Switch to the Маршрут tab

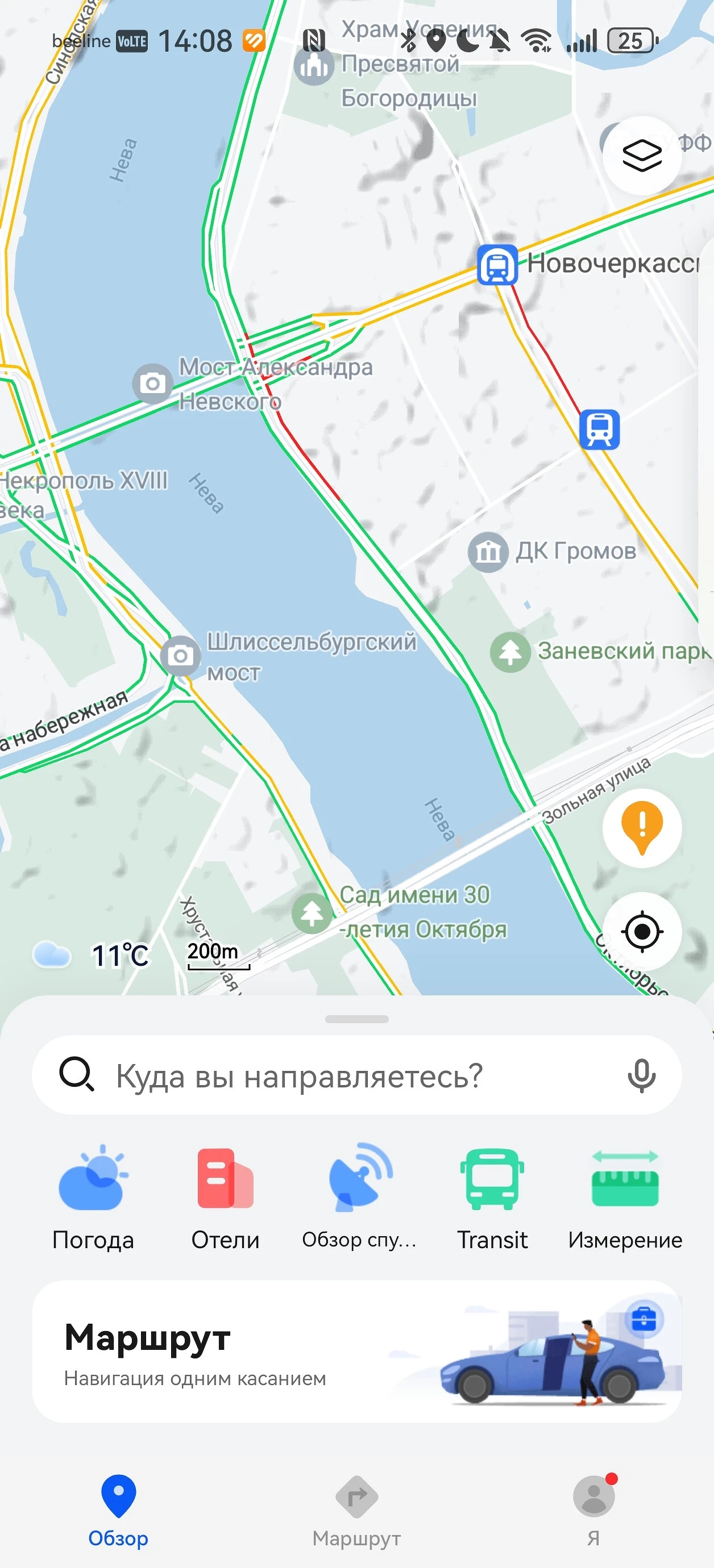tap(356, 1511)
